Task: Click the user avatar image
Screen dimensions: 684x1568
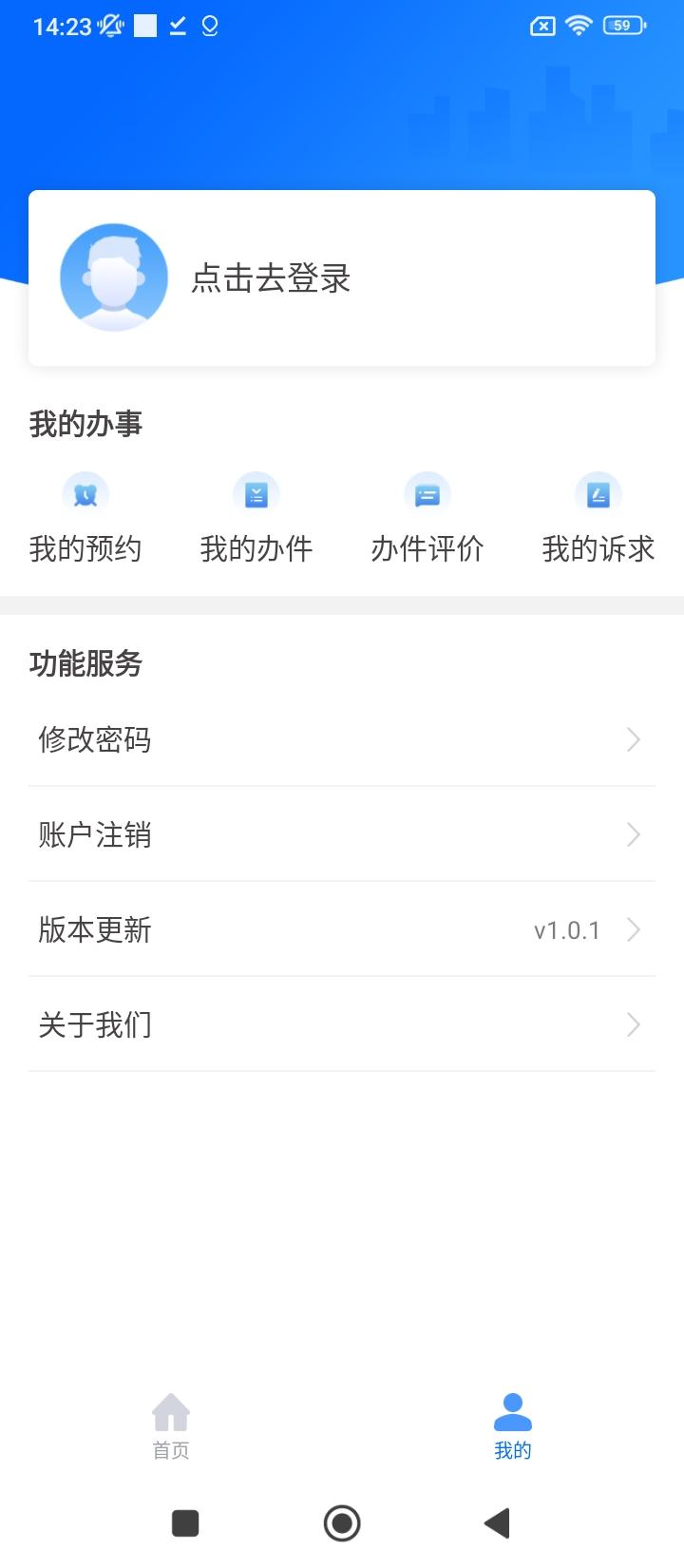Action: tap(114, 277)
